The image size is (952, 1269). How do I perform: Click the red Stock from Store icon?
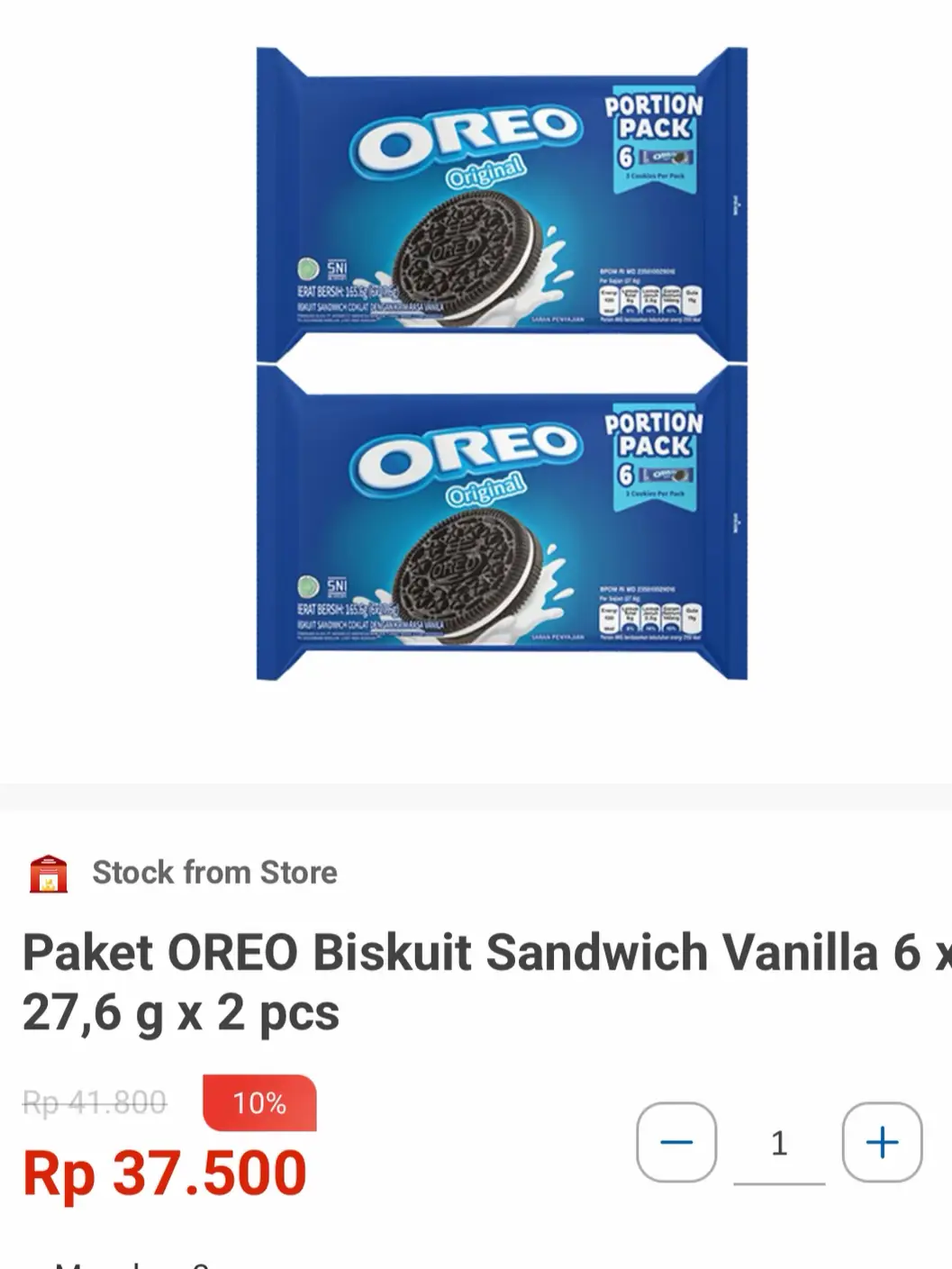[50, 872]
